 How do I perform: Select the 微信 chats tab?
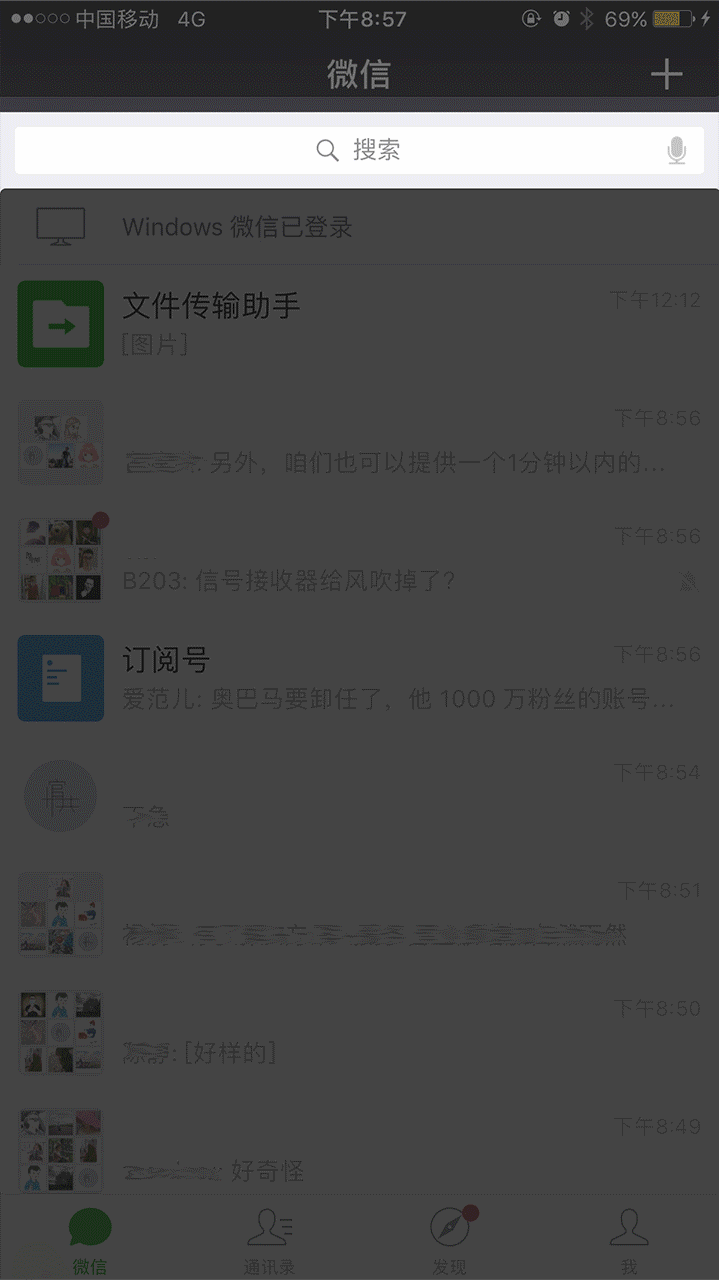click(89, 1240)
